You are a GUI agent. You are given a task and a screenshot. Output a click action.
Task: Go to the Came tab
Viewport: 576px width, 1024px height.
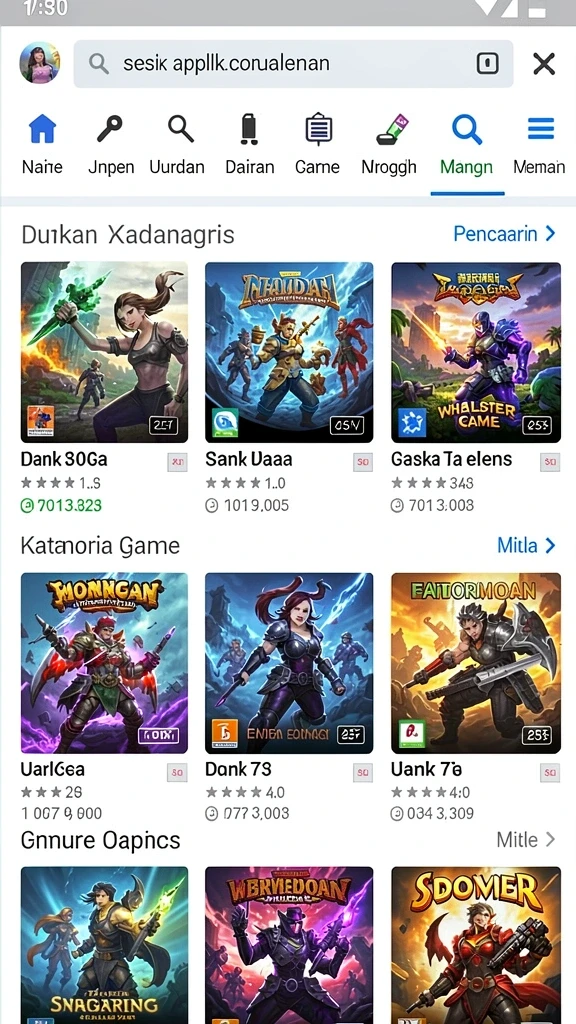[317, 144]
